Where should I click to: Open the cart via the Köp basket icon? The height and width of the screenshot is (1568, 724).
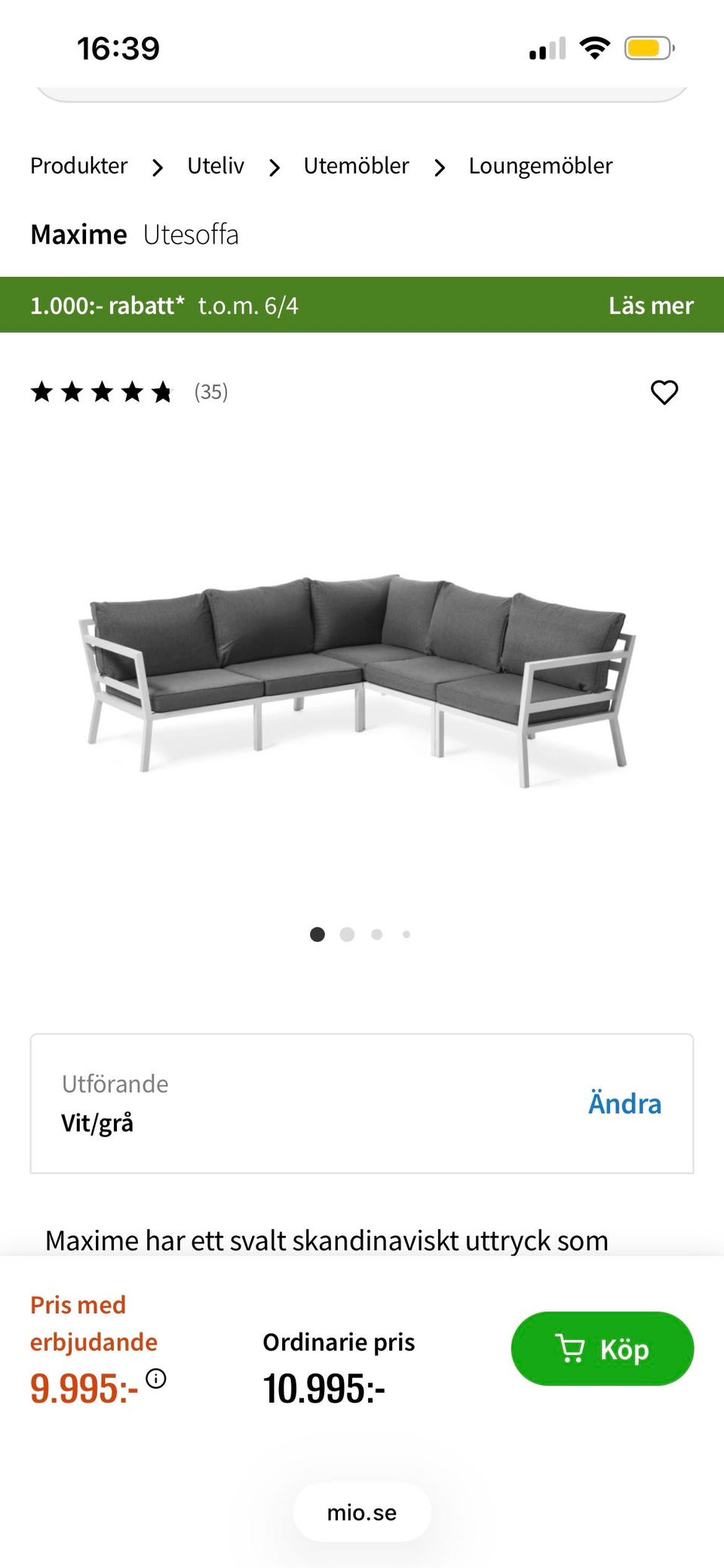570,1348
